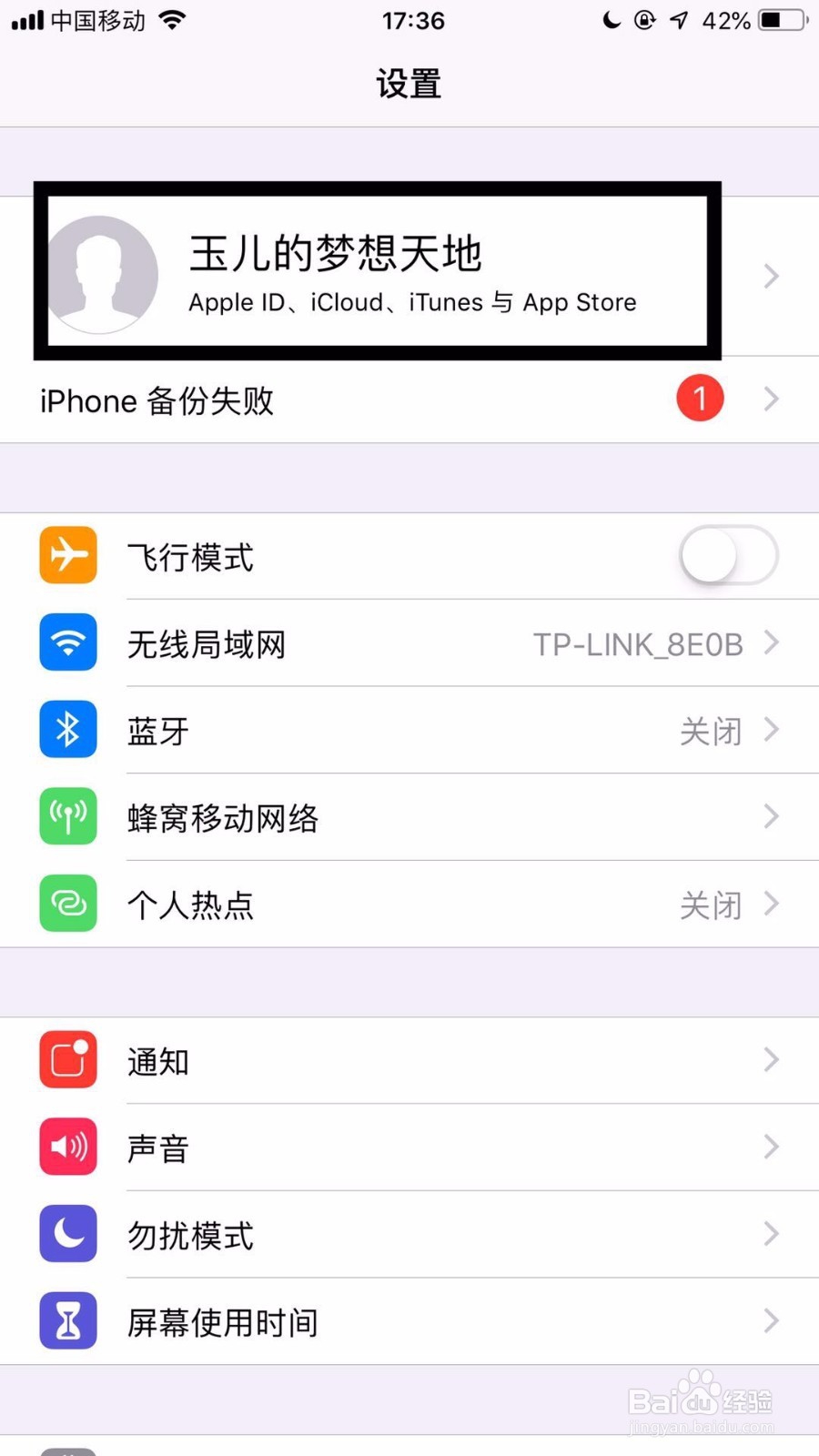Tap the Wi-Fi (无线局域网) icon
Image resolution: width=819 pixels, height=1456 pixels.
coord(67,642)
